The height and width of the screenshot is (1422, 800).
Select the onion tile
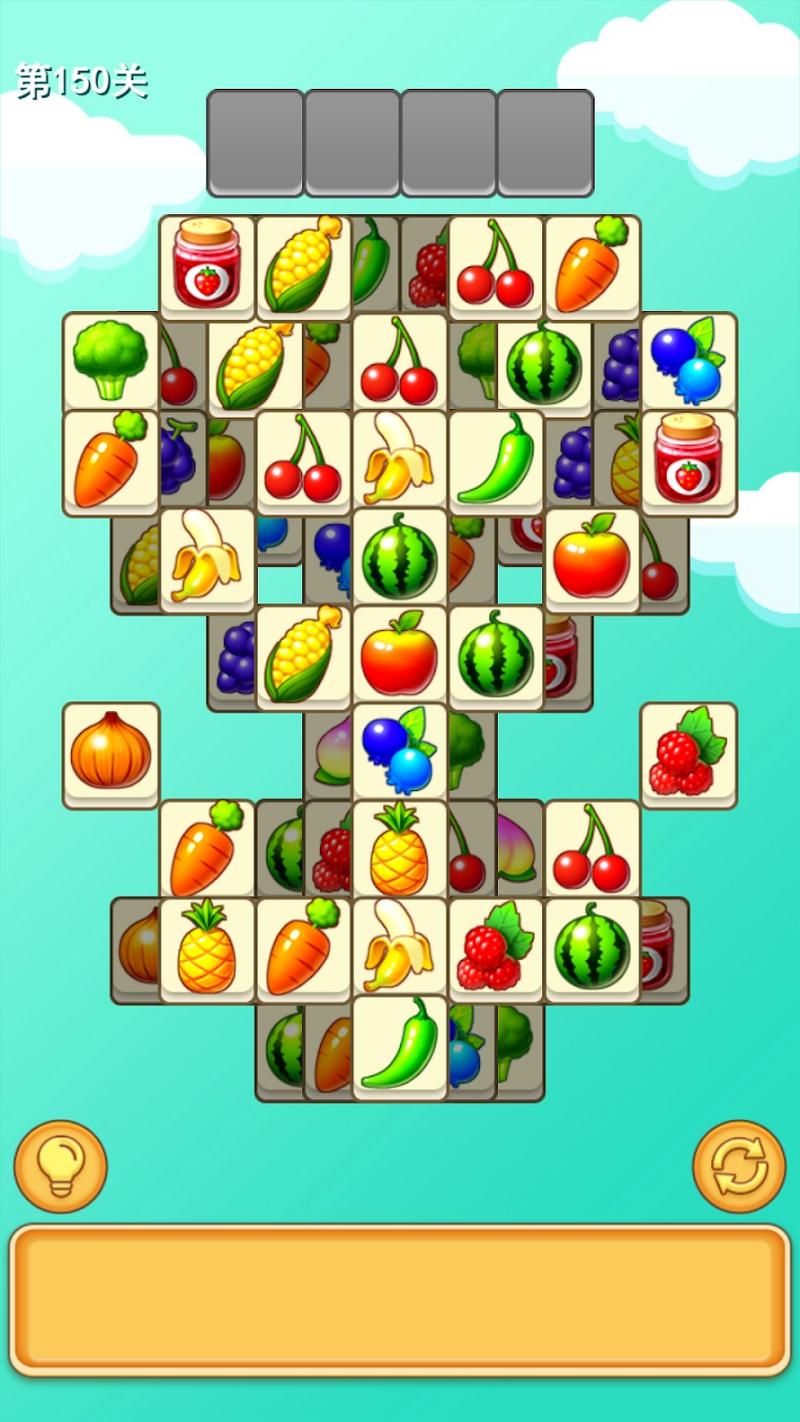pos(111,752)
